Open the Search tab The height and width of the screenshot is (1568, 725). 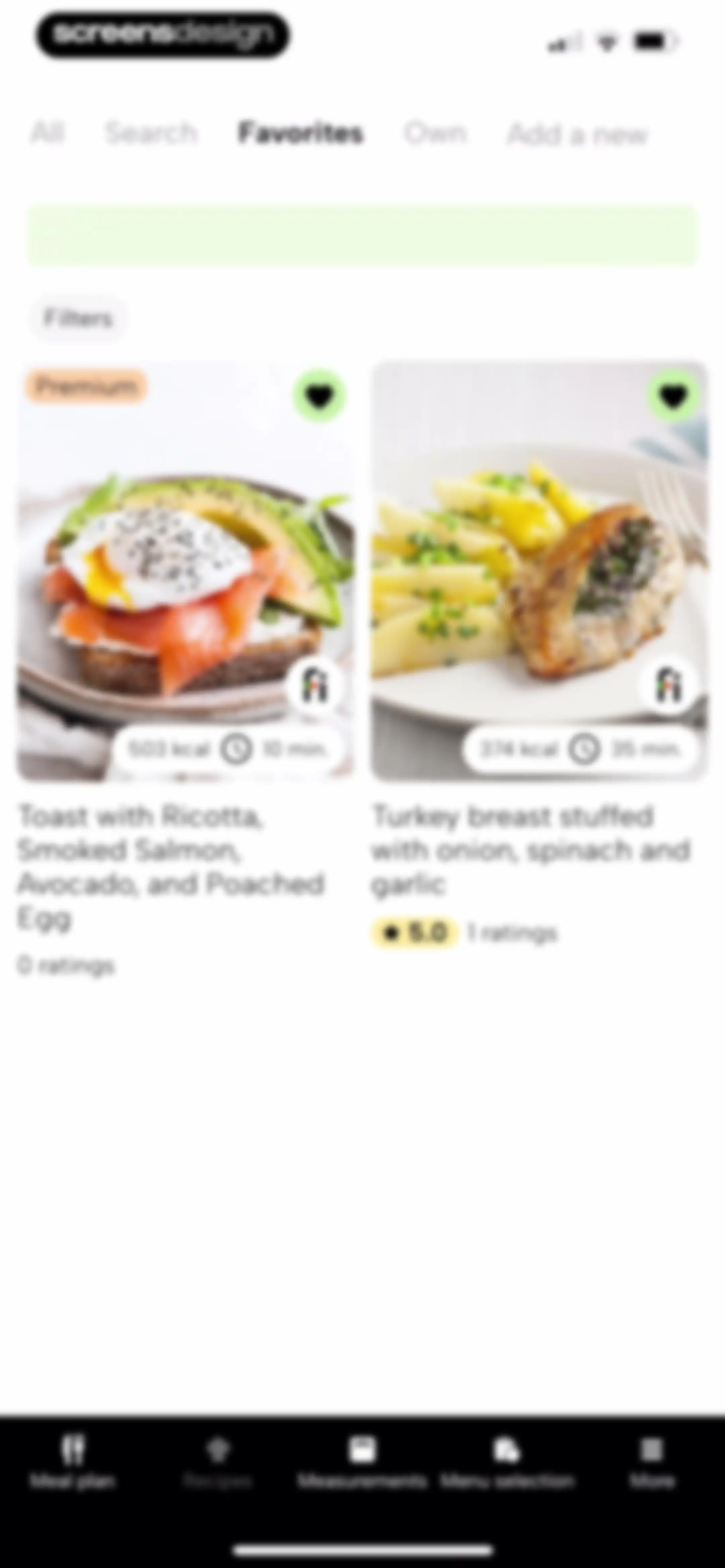pos(151,132)
